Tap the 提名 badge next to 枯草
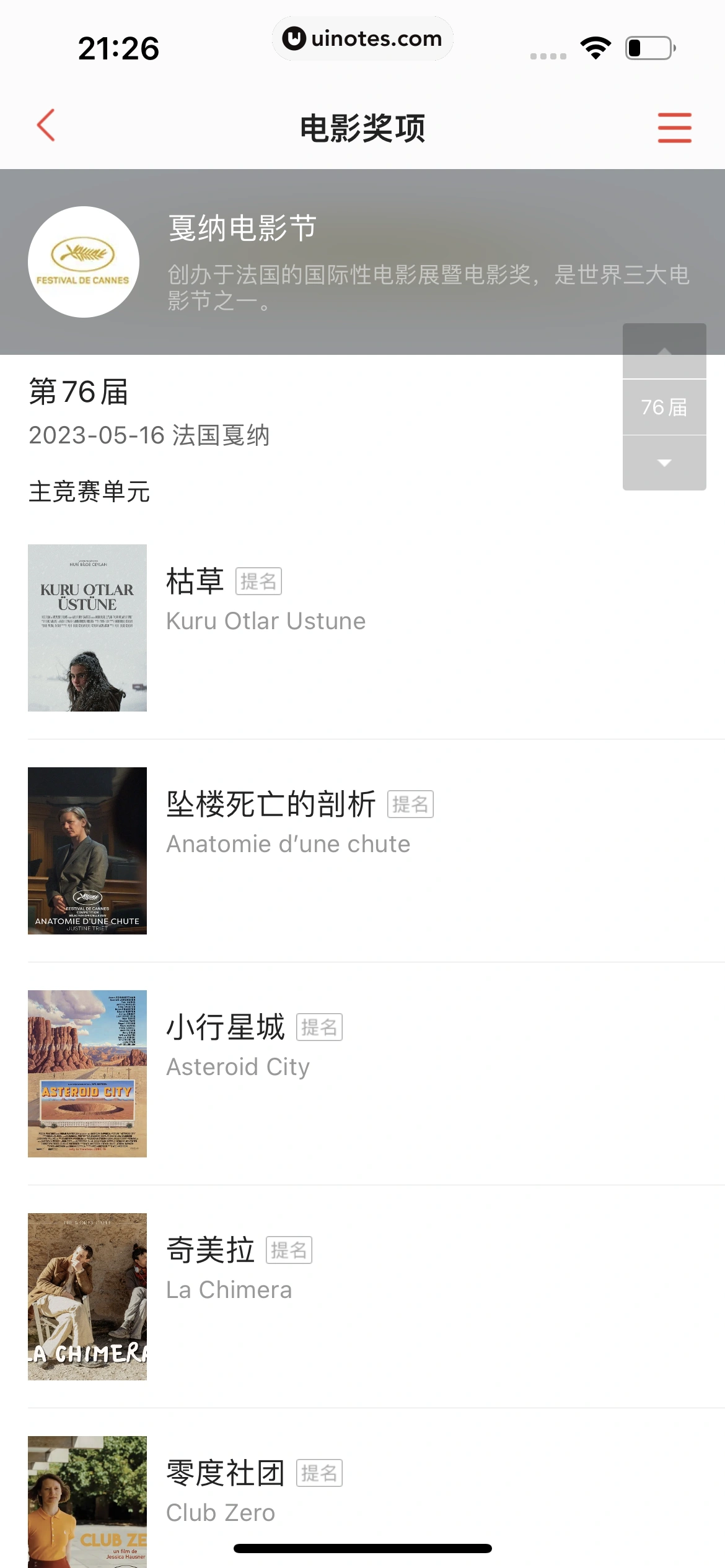This screenshot has width=725, height=1568. 258,581
